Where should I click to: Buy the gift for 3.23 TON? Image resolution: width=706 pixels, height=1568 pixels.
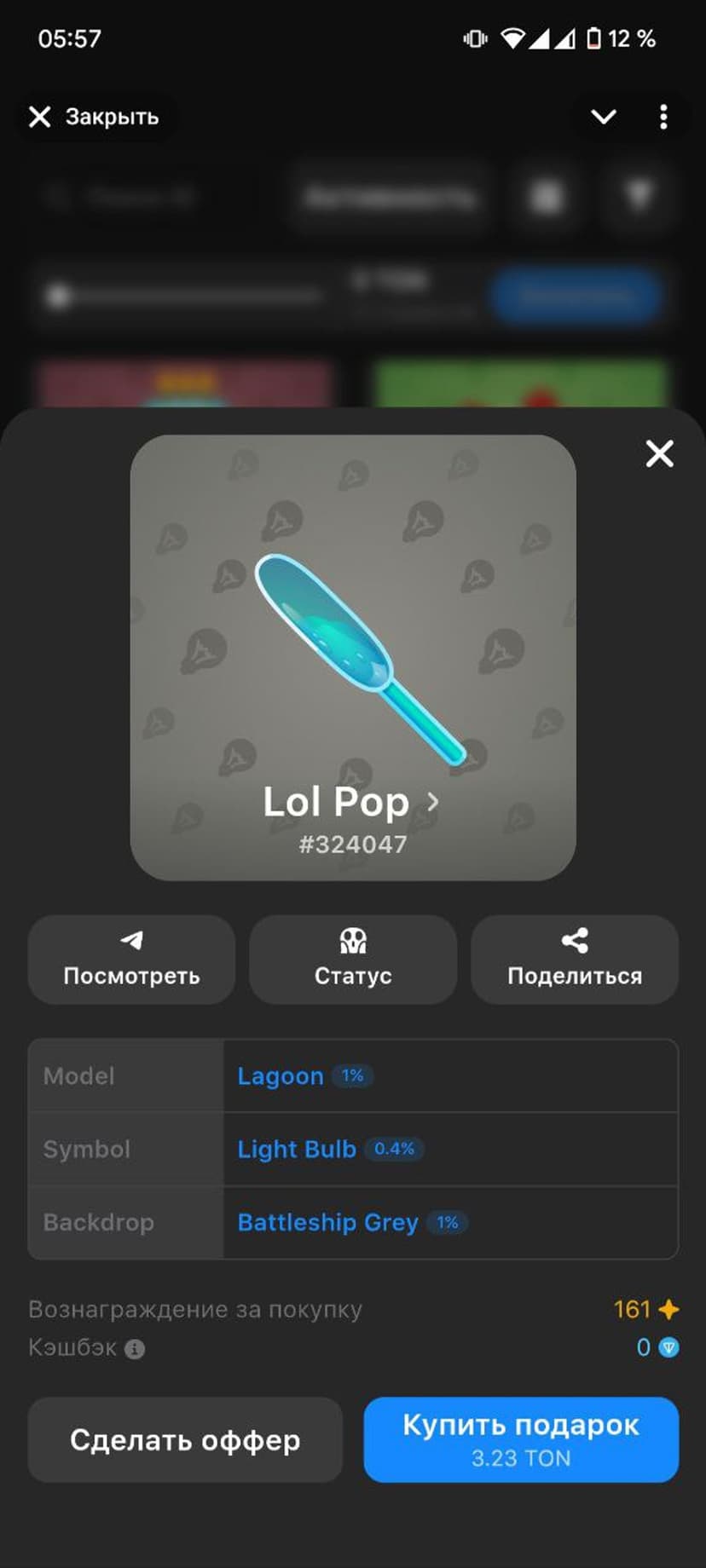(521, 1440)
